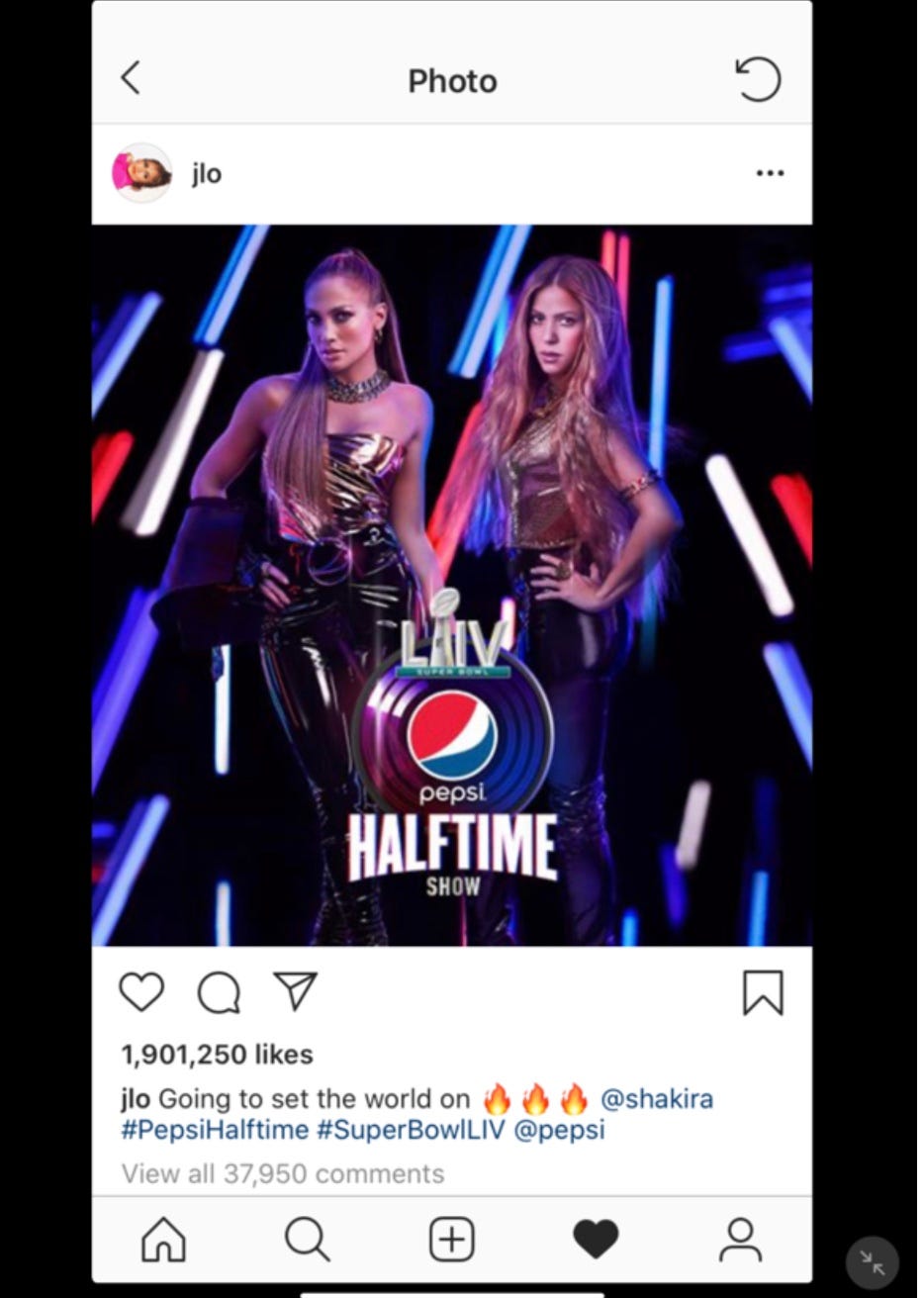This screenshot has width=924, height=1298.
Task: Open the jlo username in post header
Action: click(206, 174)
